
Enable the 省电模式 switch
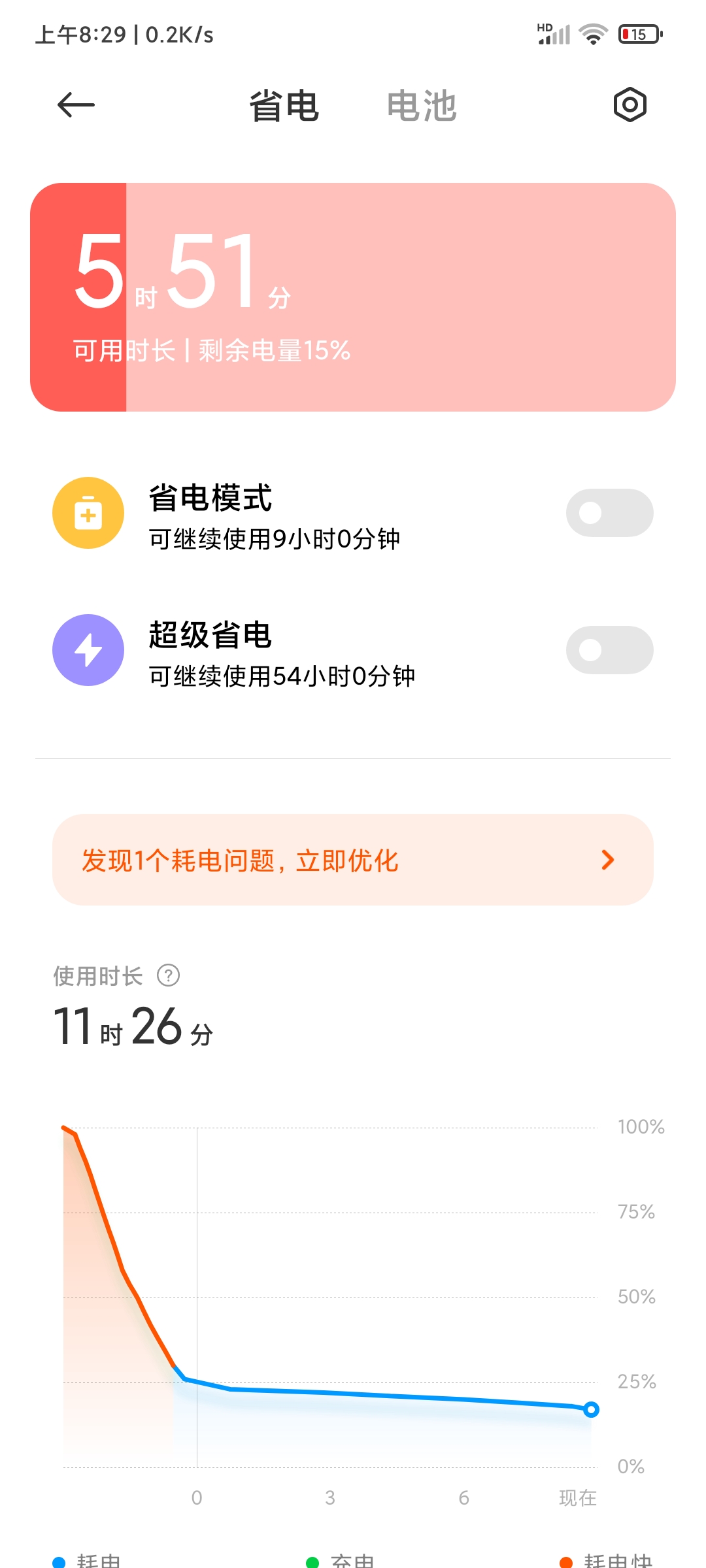click(x=609, y=513)
